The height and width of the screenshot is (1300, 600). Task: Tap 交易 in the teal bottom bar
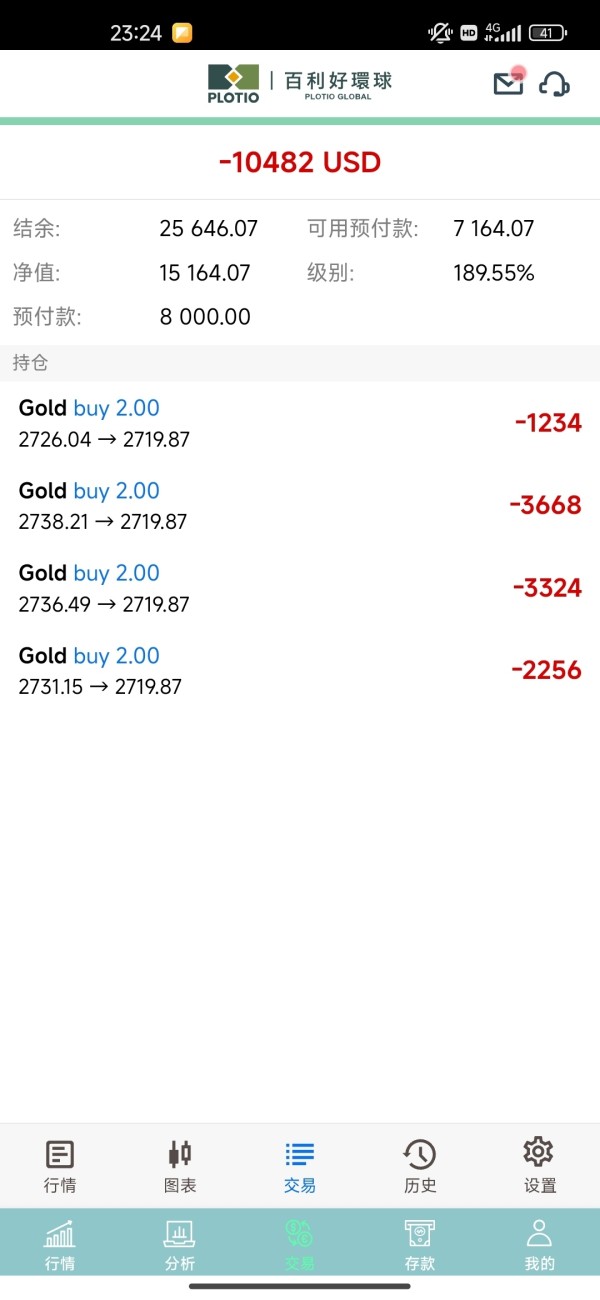(x=300, y=1244)
